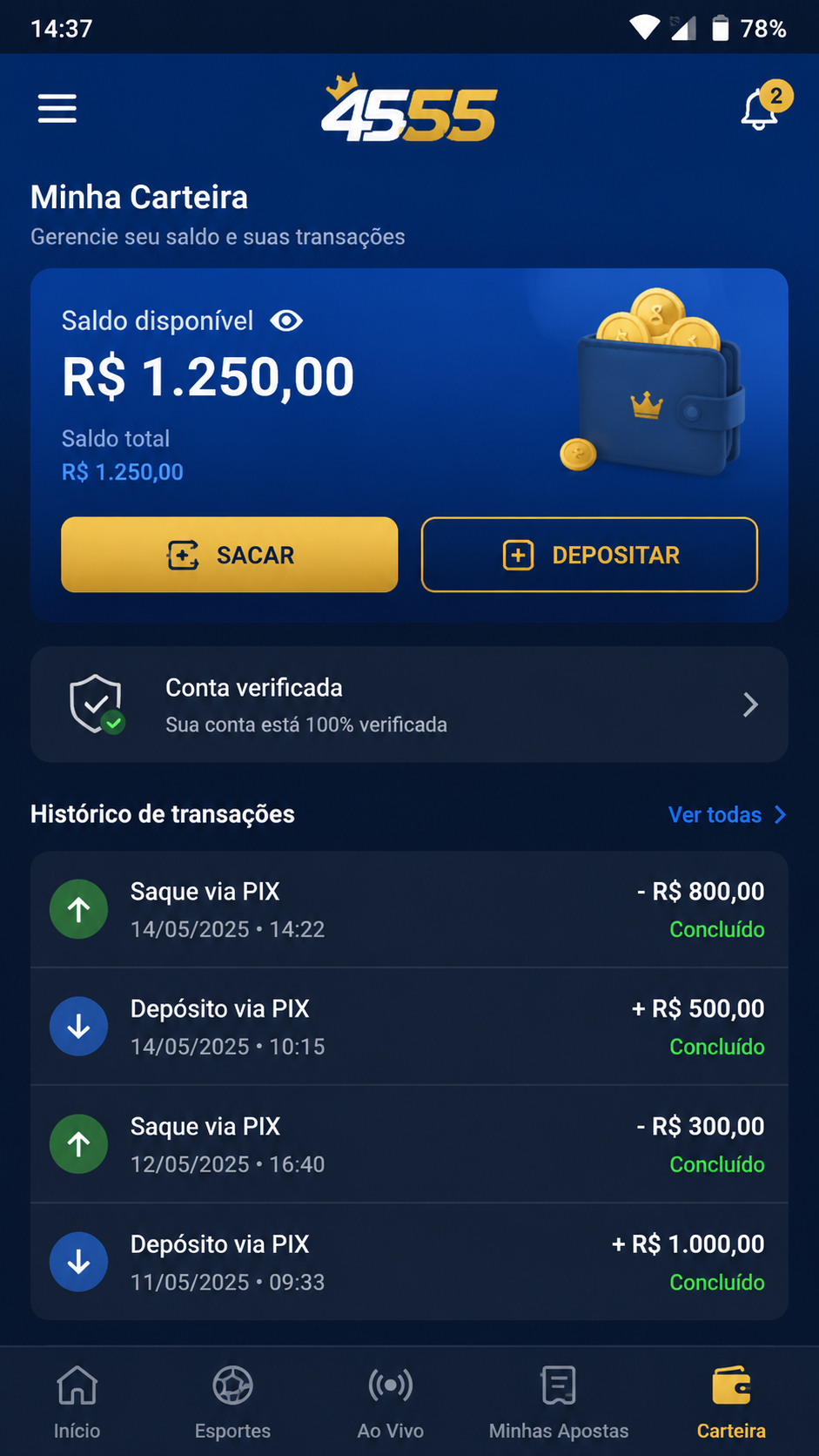This screenshot has height=1456, width=819.
Task: Tap the DEPOSITAR button
Action: pyautogui.click(x=589, y=555)
